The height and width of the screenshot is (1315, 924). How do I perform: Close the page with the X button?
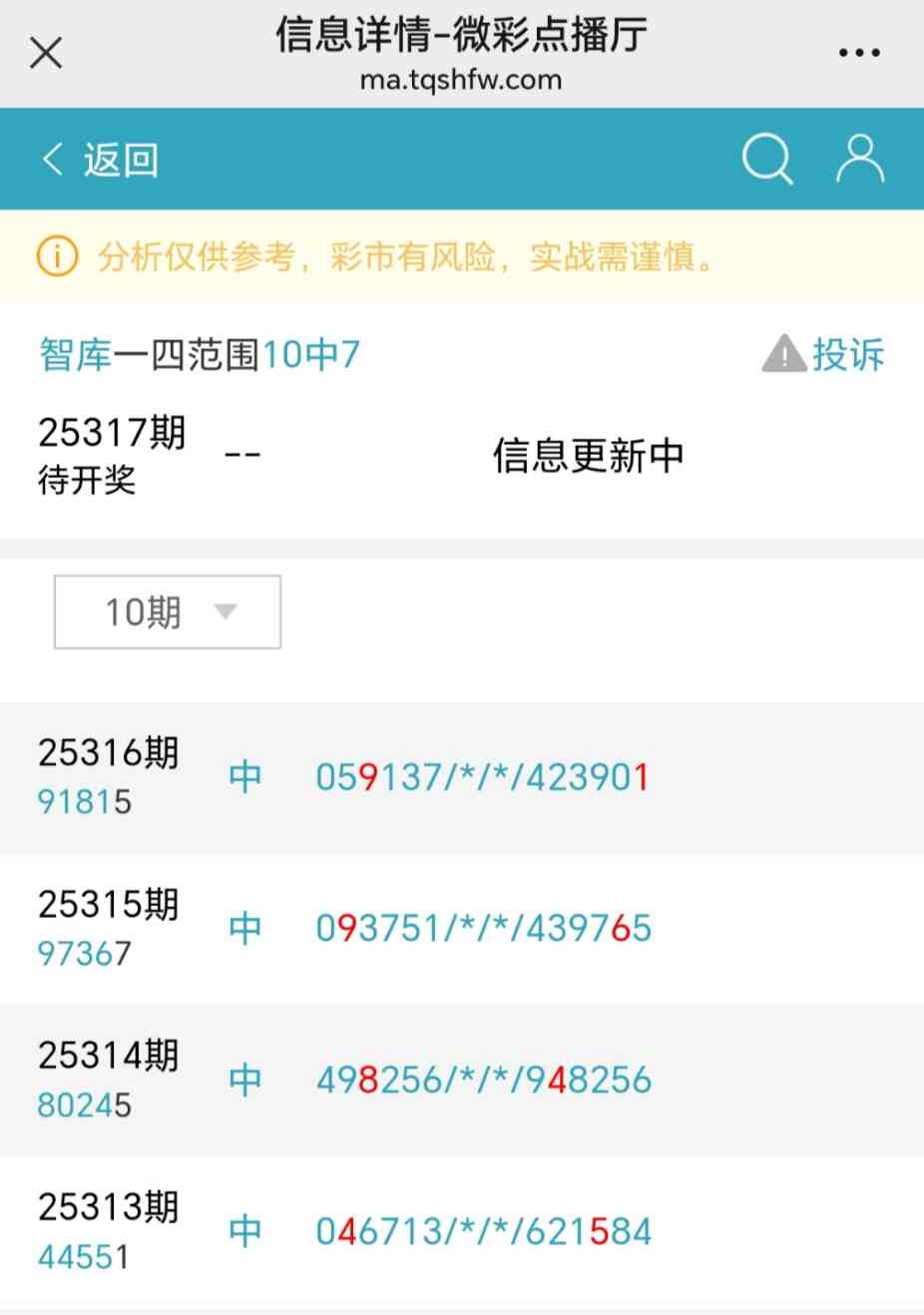pyautogui.click(x=46, y=53)
